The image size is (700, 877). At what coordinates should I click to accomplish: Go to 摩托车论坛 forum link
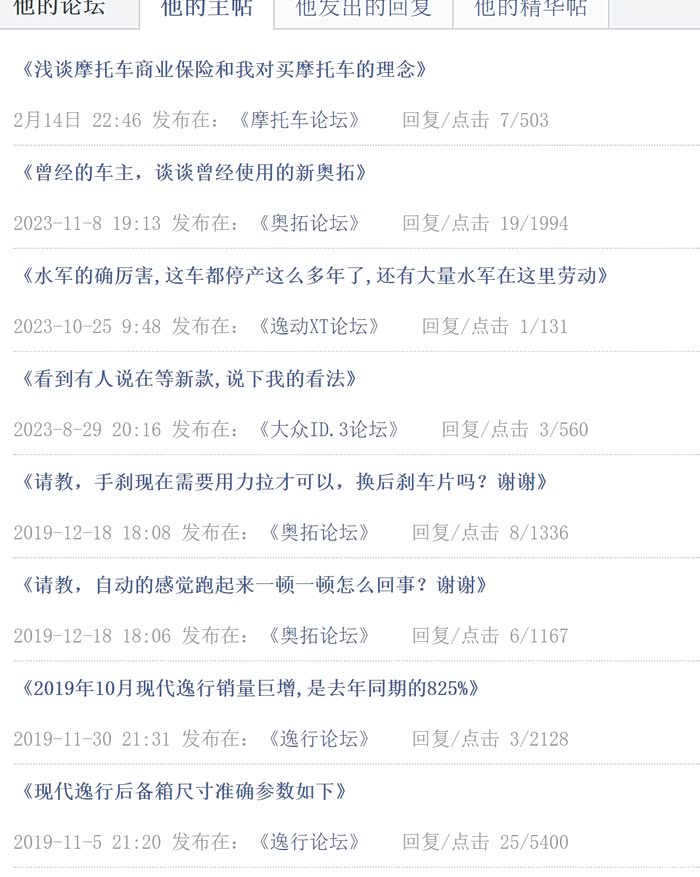[299, 120]
